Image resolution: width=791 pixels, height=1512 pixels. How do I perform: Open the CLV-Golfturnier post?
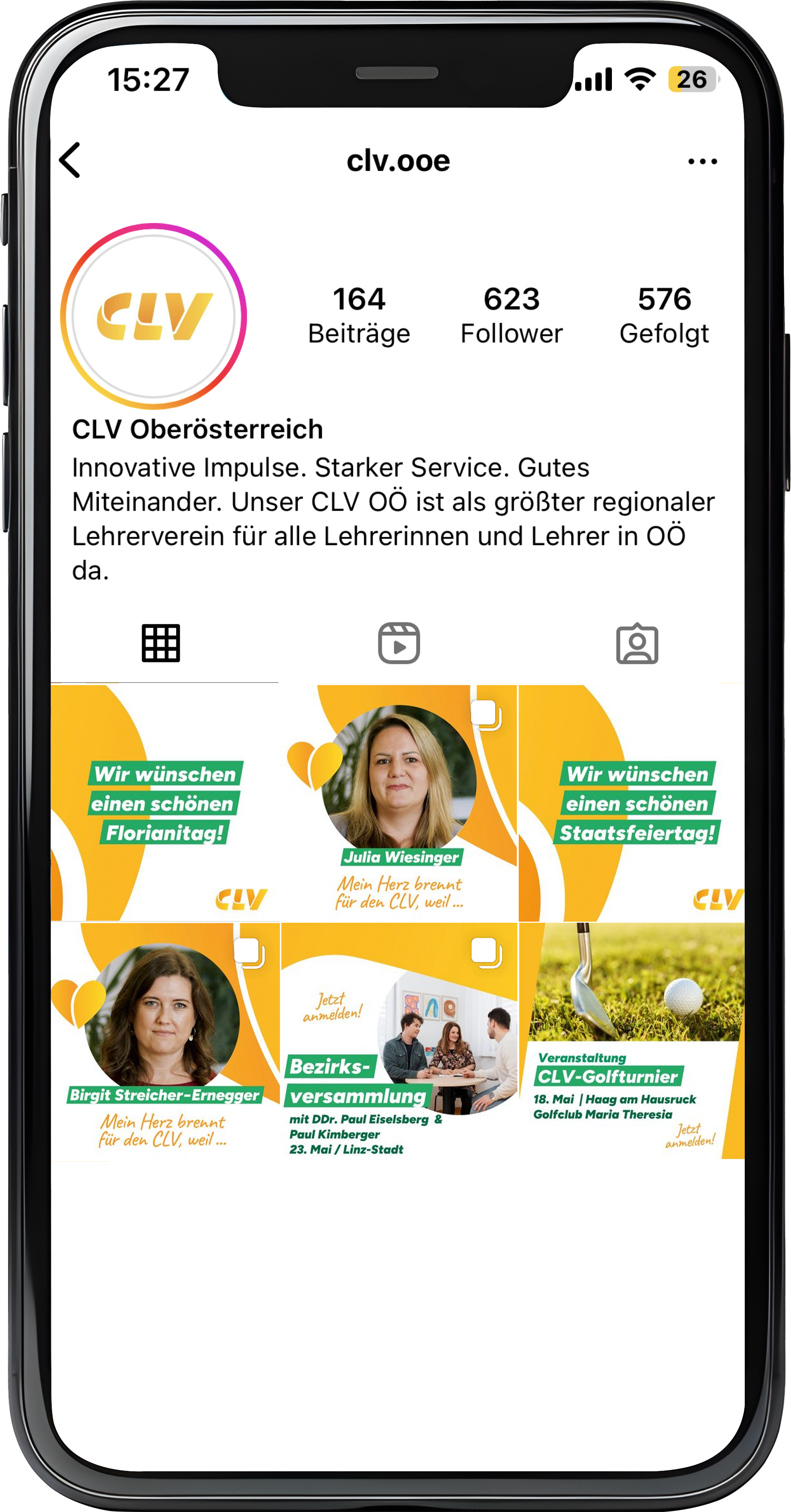coord(632,1040)
